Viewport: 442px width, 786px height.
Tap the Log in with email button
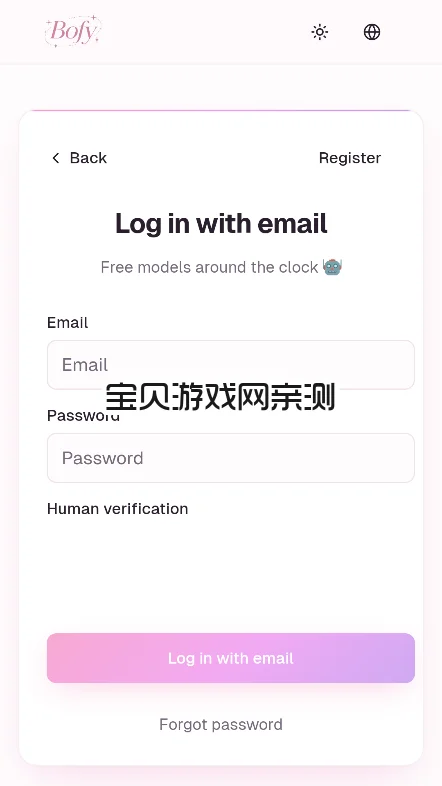click(231, 658)
